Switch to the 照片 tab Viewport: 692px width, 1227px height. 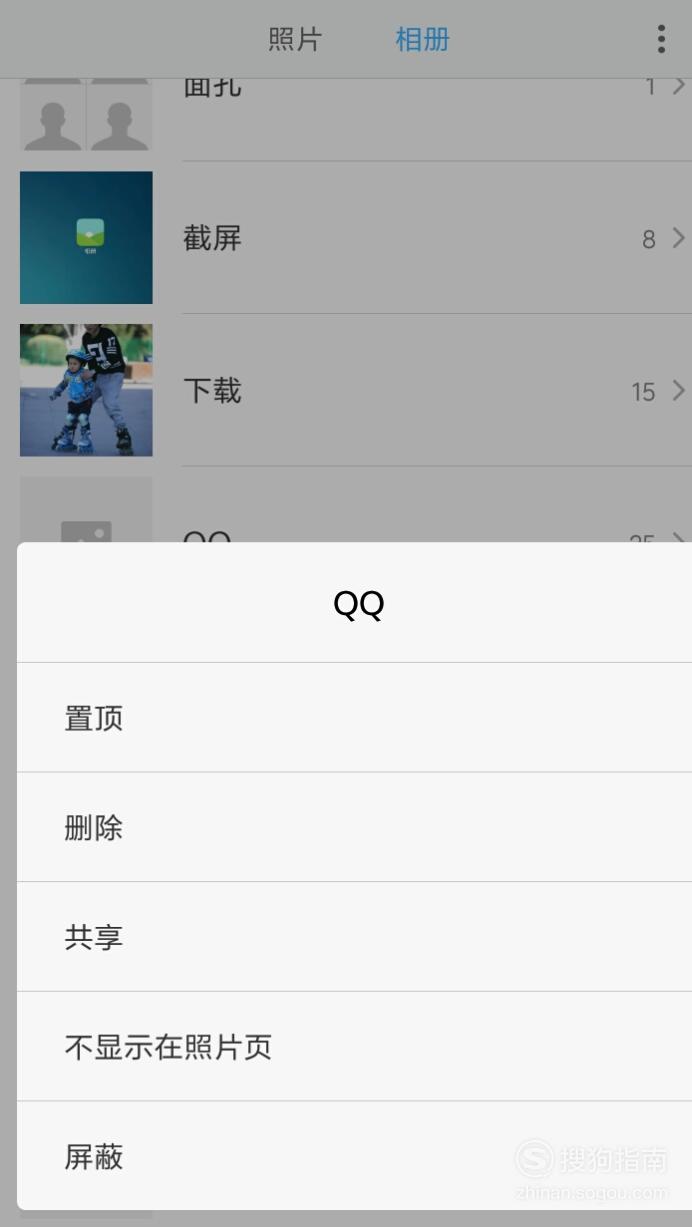click(x=295, y=40)
